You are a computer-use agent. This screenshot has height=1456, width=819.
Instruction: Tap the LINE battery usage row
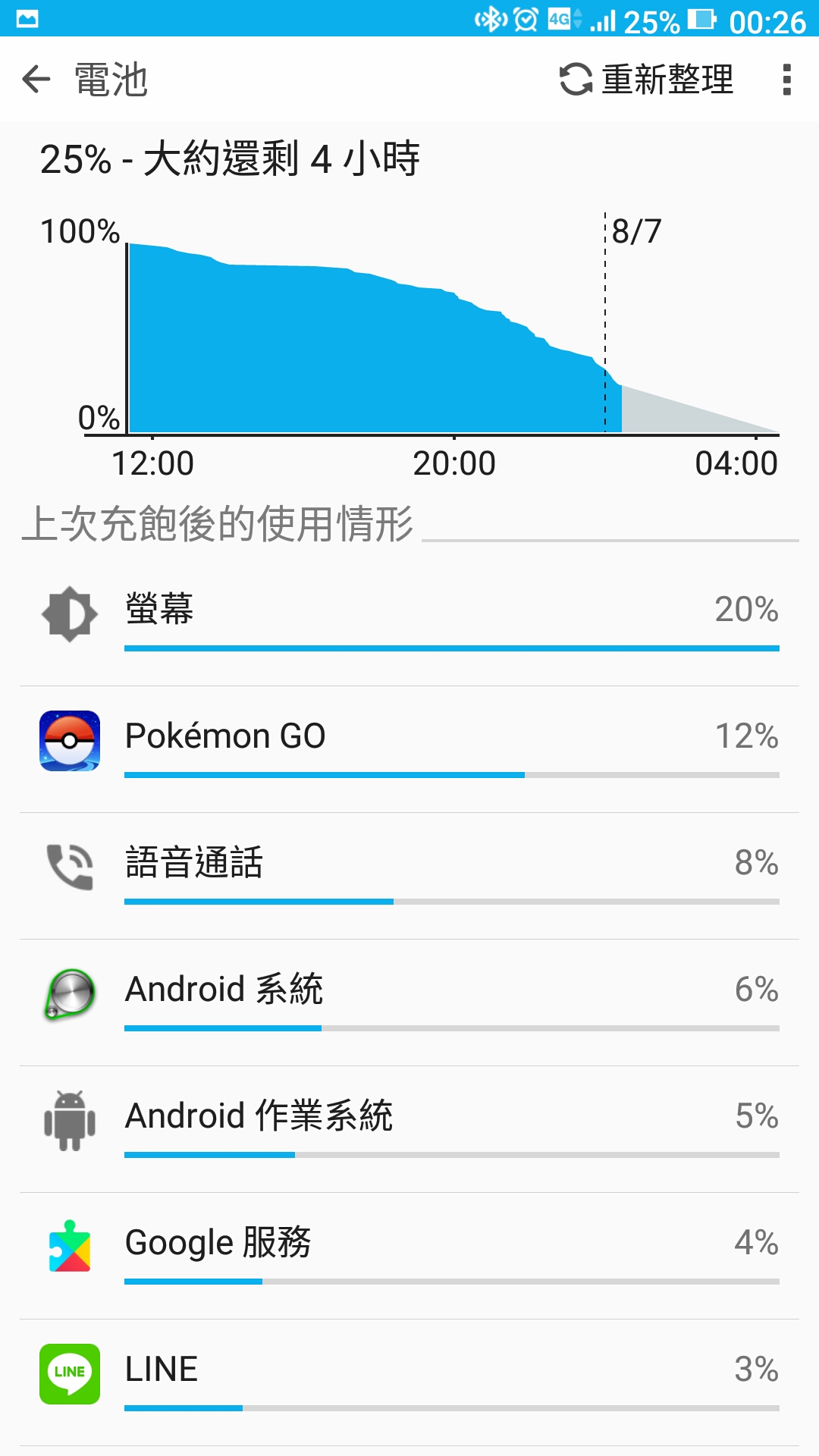(x=409, y=1378)
